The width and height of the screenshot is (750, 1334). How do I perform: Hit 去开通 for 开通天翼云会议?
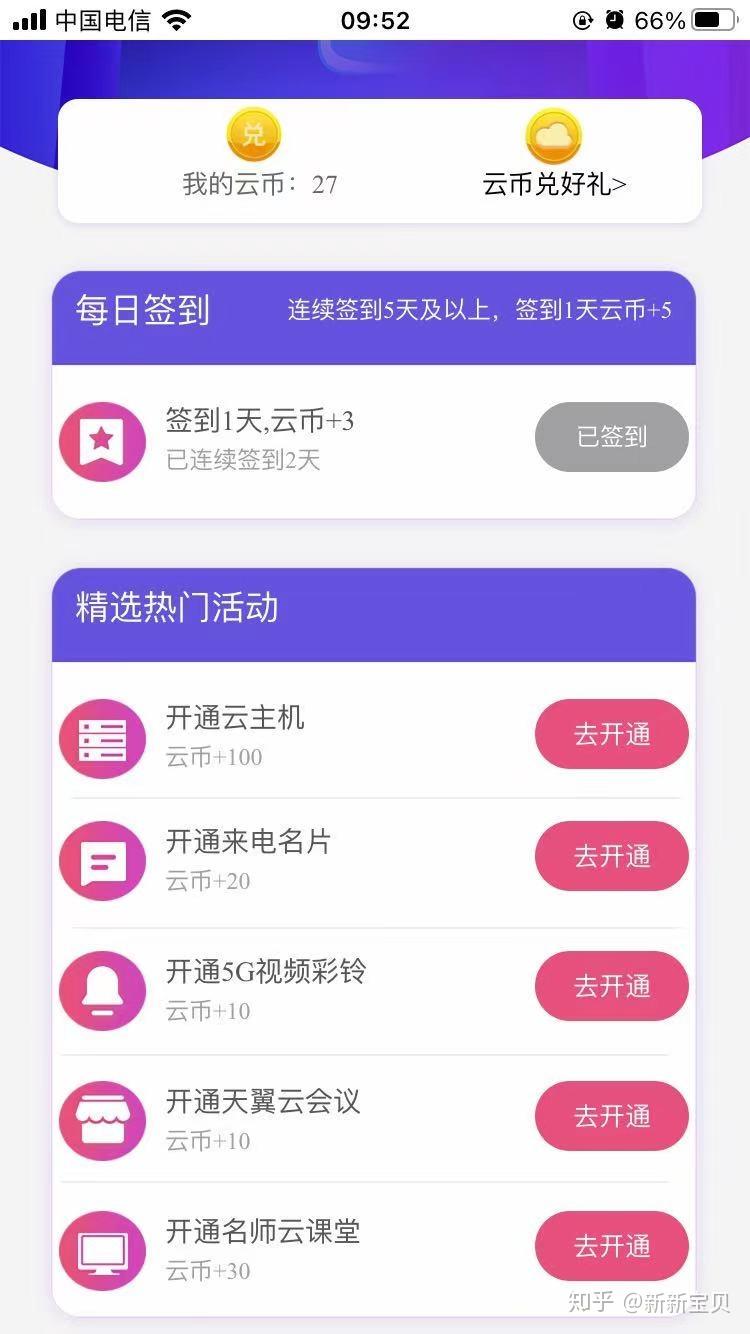click(x=612, y=1116)
